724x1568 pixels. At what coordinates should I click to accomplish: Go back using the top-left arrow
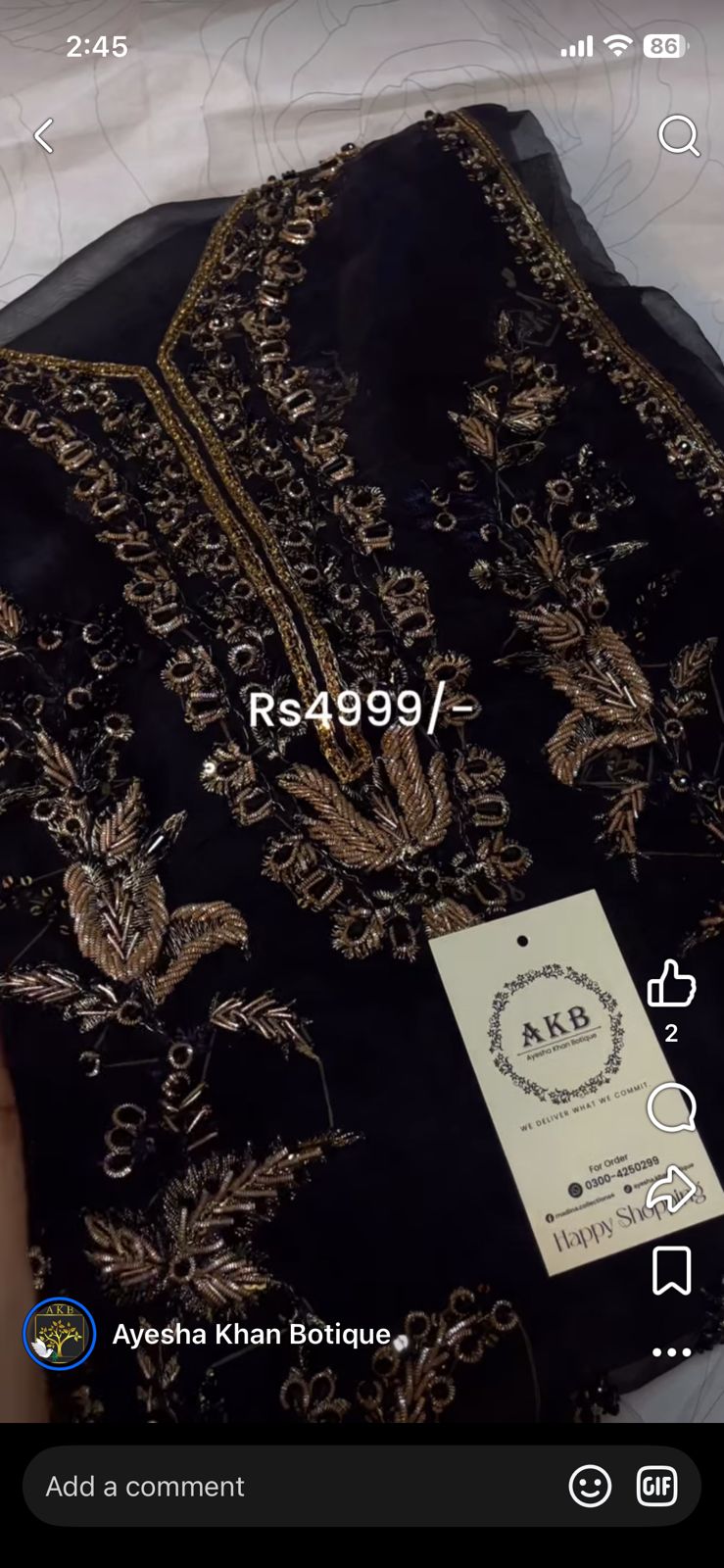44,136
